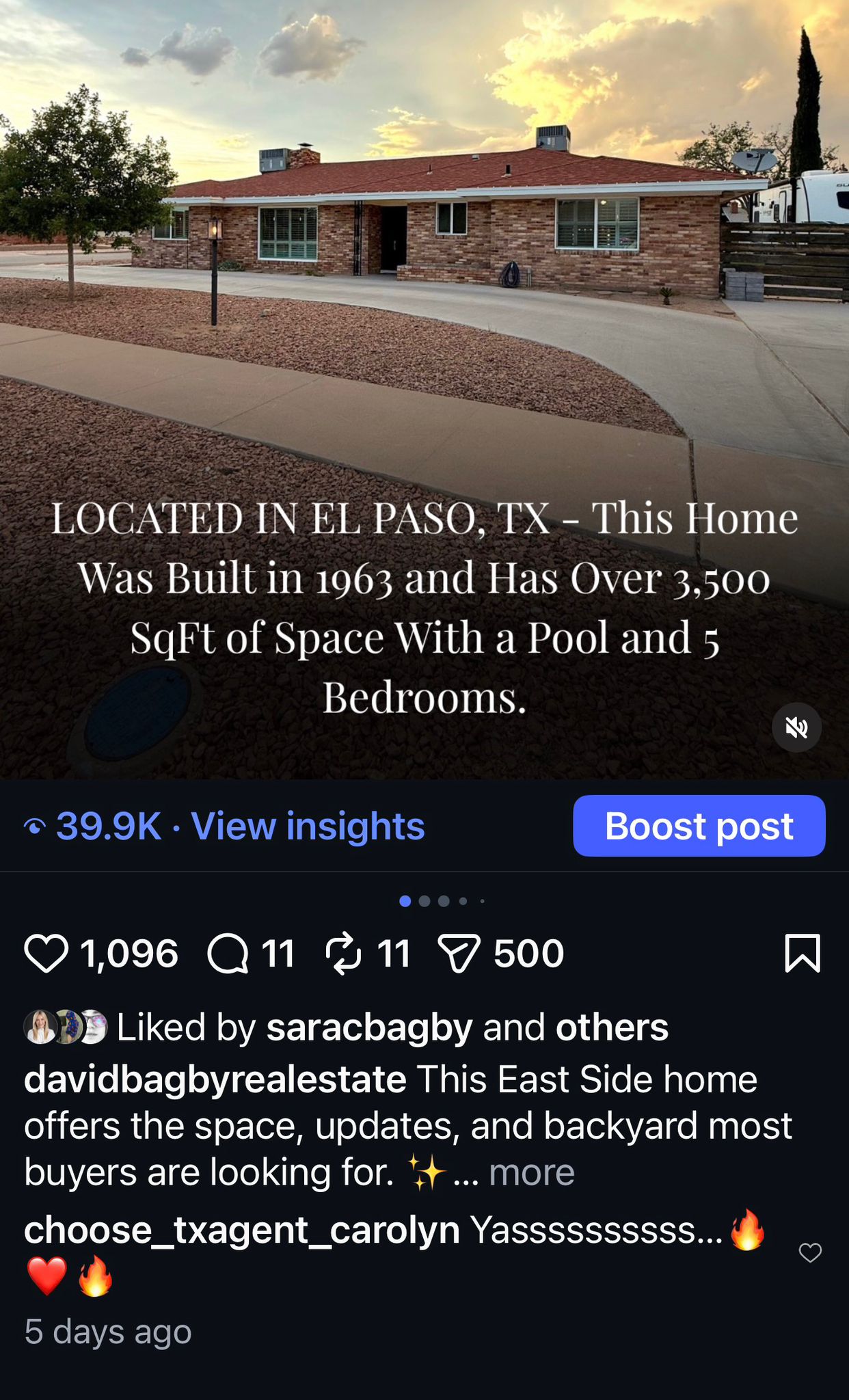The width and height of the screenshot is (849, 1400).
Task: Tap the Boost post button
Action: click(699, 826)
